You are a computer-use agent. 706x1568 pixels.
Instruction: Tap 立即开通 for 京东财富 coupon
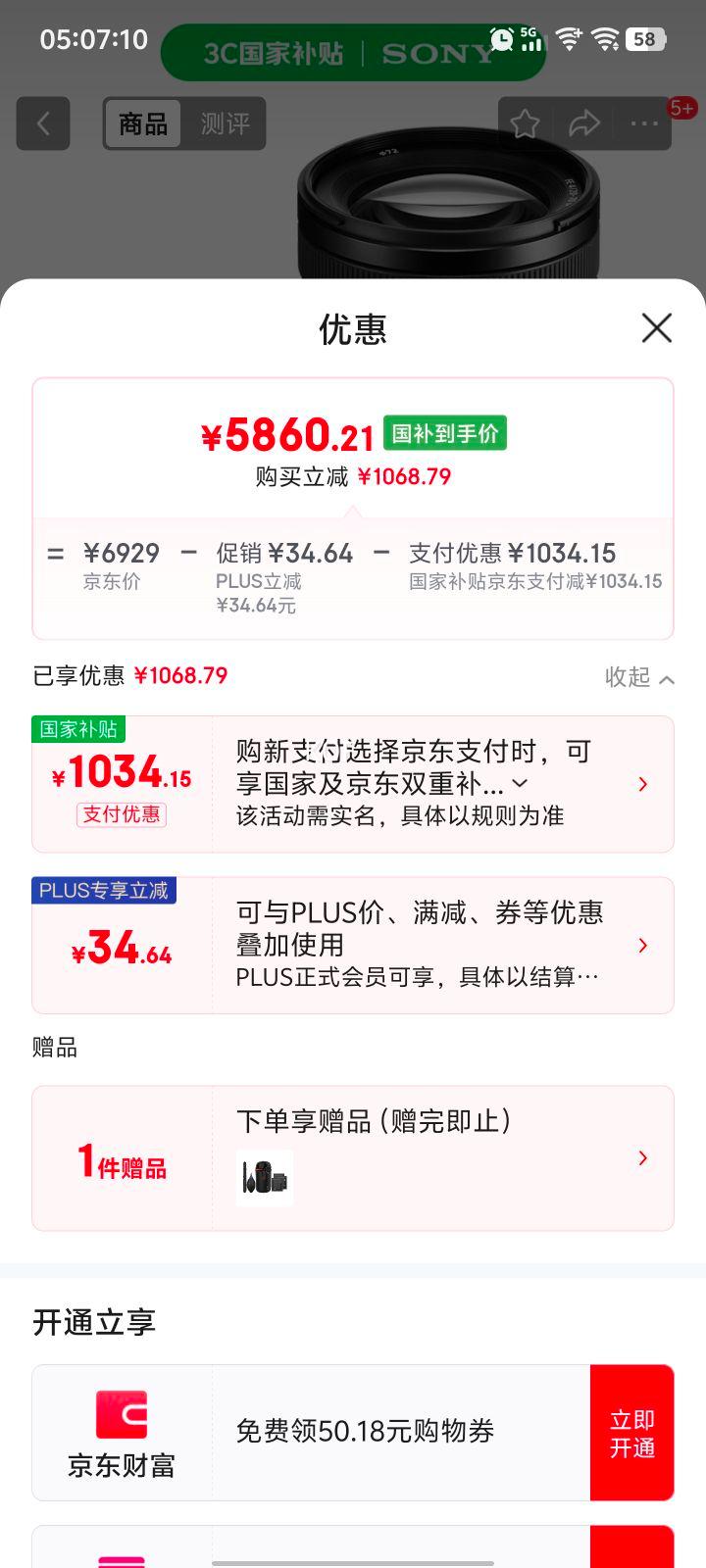click(x=632, y=1433)
